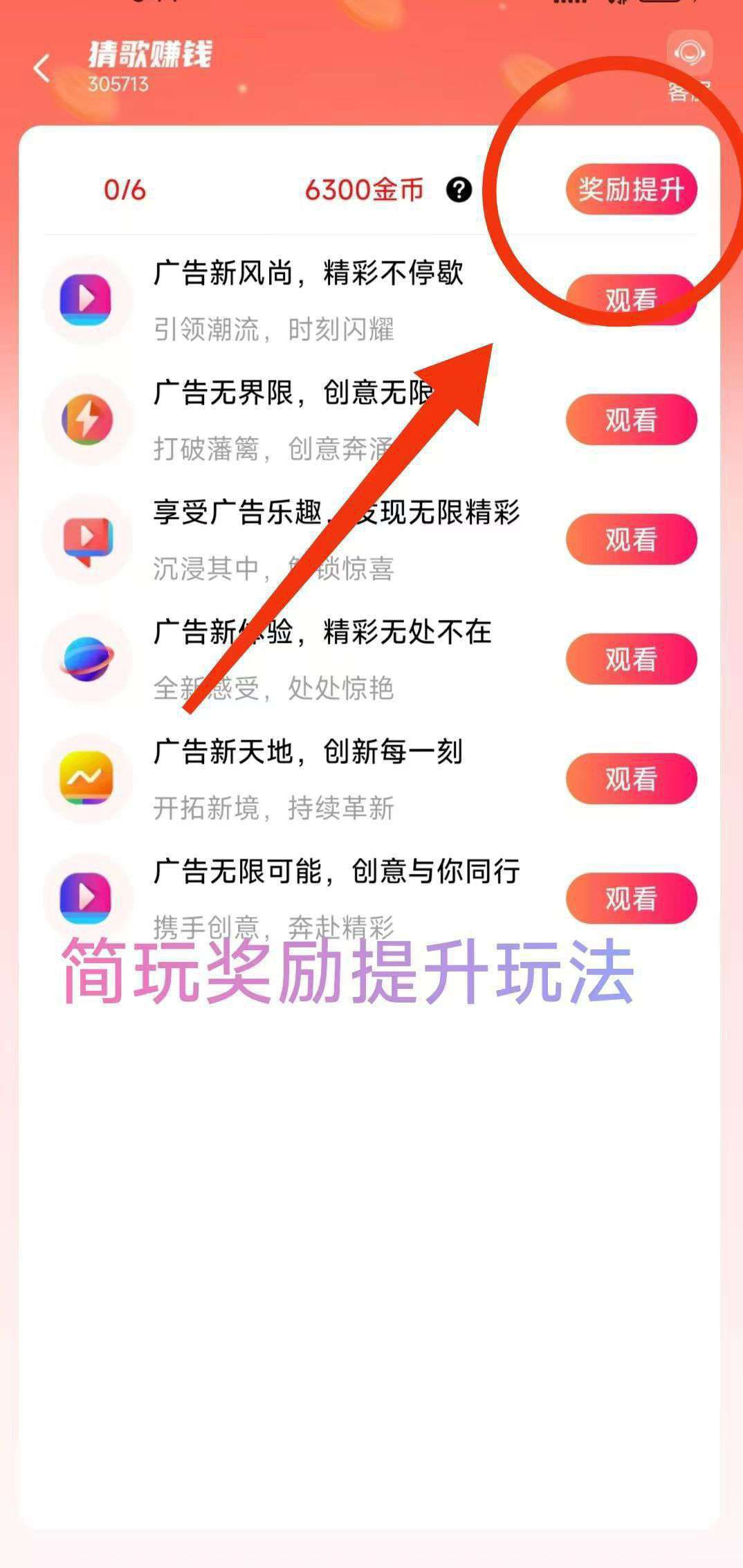
Task: Select the lightning bolt icon beside 广告无界限
Action: [87, 420]
